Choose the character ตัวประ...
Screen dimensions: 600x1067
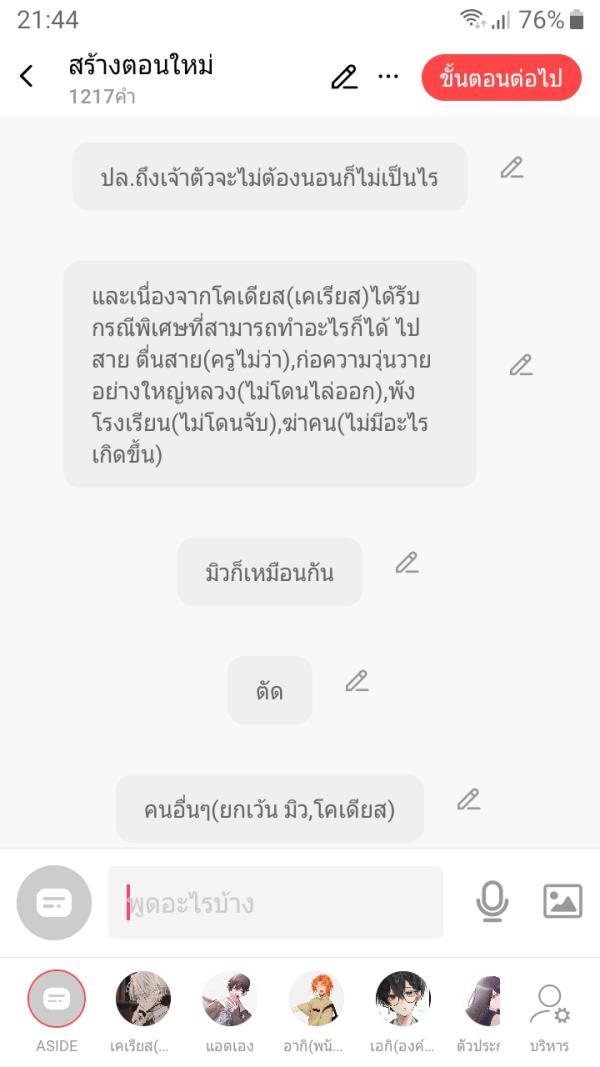click(483, 1000)
